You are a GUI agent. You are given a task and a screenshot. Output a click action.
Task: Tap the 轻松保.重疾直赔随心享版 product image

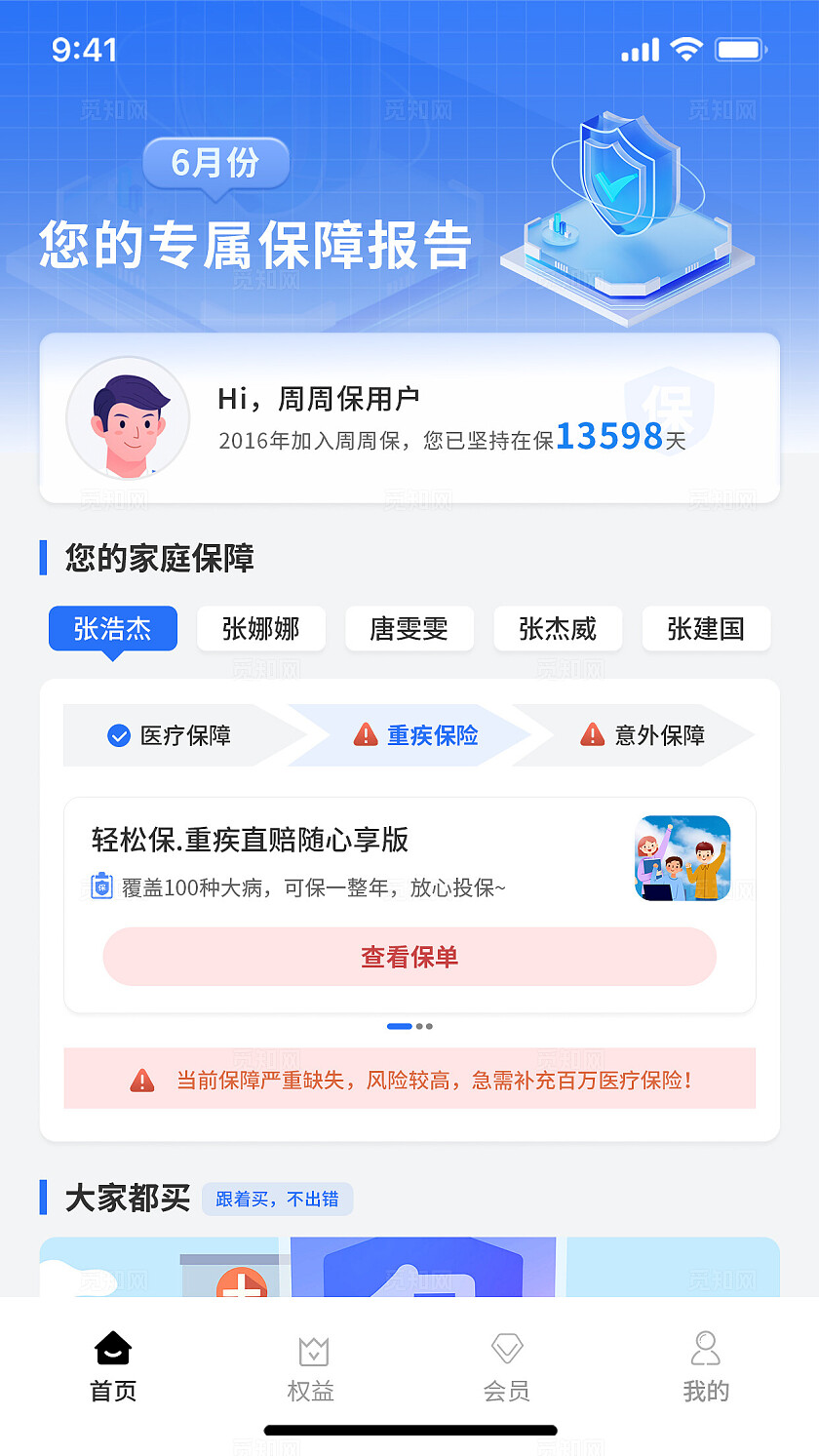(682, 859)
